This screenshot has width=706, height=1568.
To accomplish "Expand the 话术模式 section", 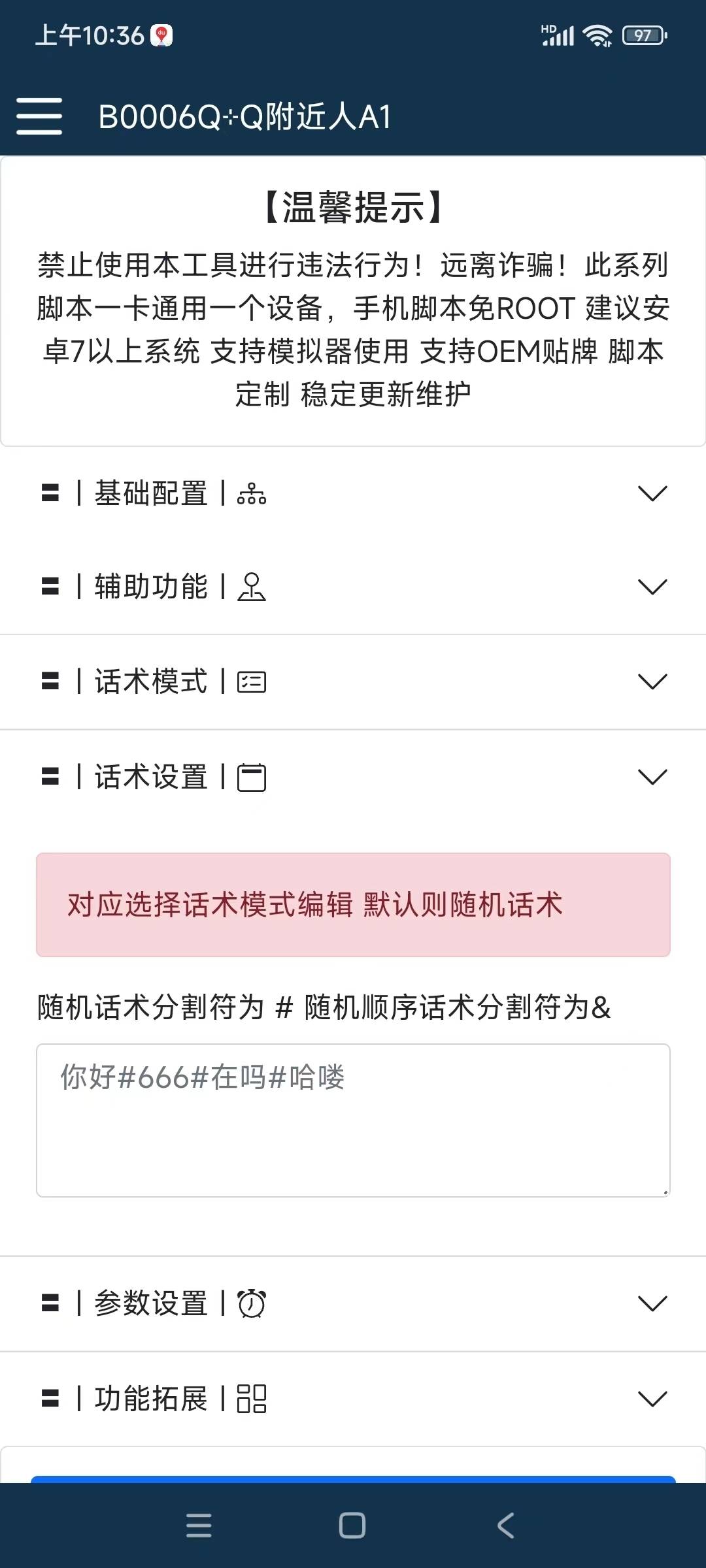I will [353, 681].
